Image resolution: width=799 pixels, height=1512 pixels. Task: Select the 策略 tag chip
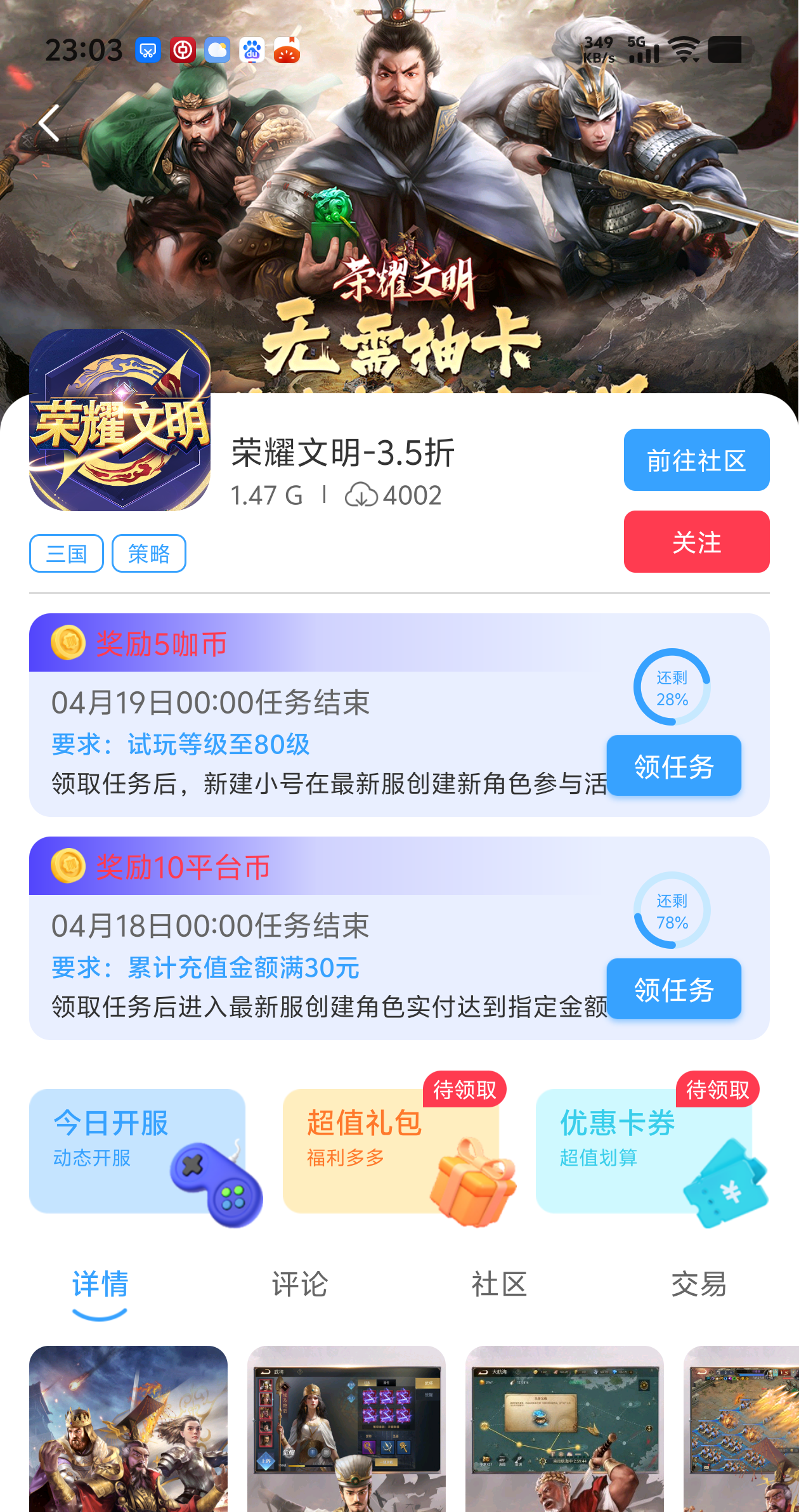149,554
